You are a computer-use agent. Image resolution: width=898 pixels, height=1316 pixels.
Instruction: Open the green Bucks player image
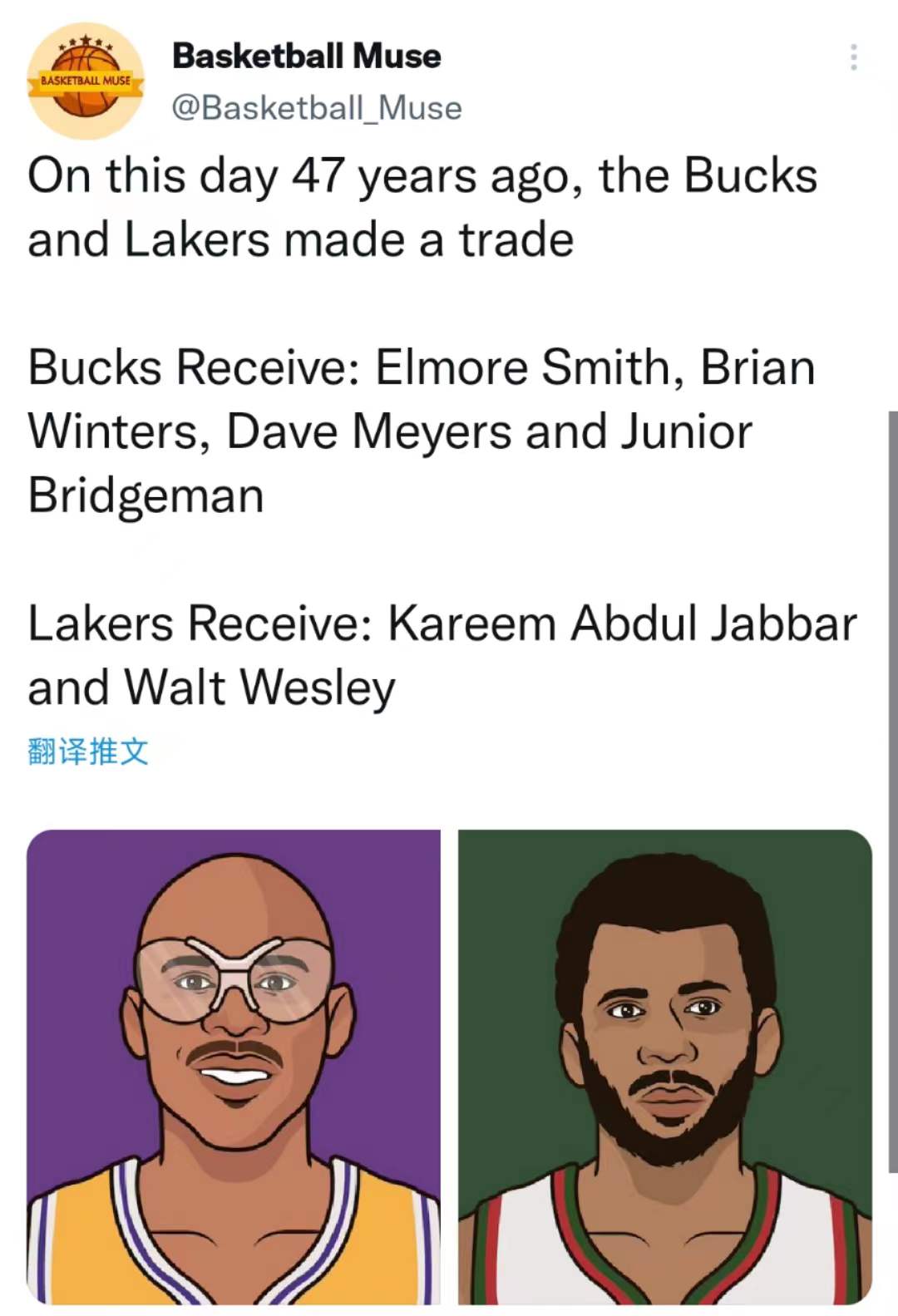pos(664,1066)
